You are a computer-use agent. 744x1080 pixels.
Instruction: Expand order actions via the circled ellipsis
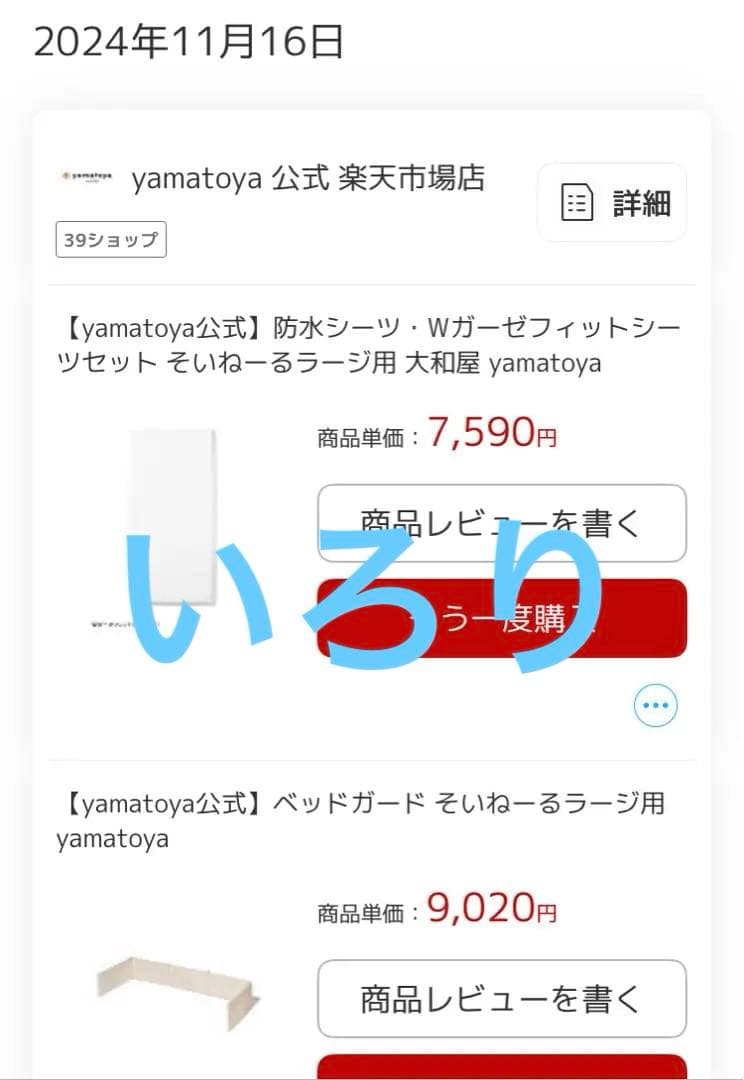(655, 704)
